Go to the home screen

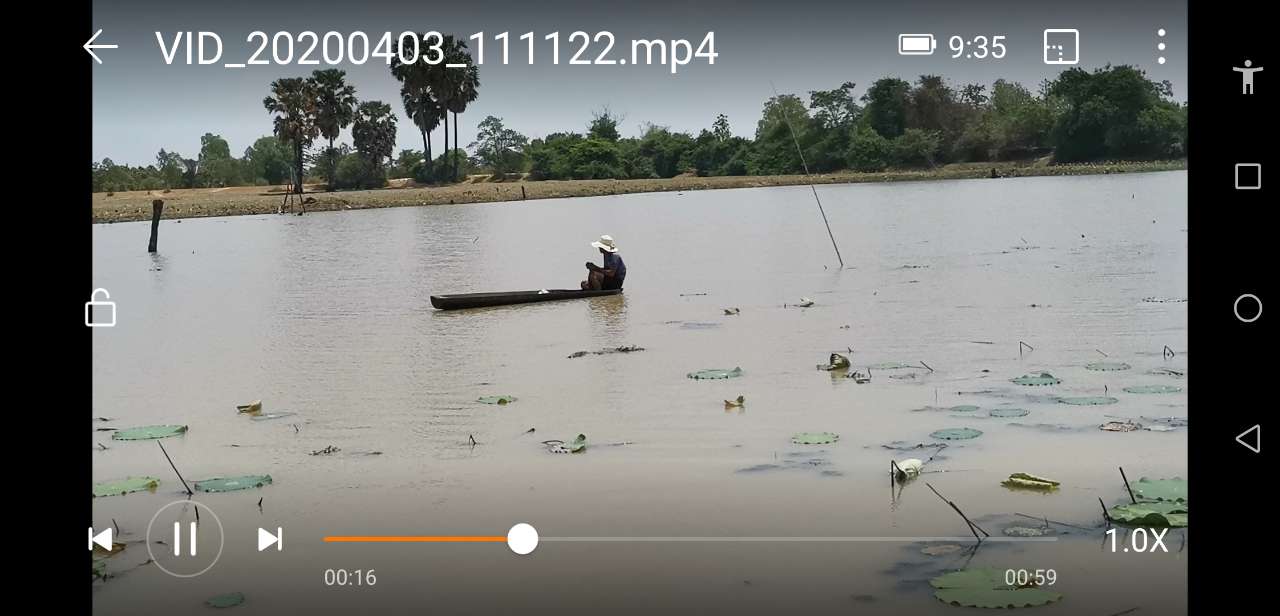pyautogui.click(x=1247, y=308)
